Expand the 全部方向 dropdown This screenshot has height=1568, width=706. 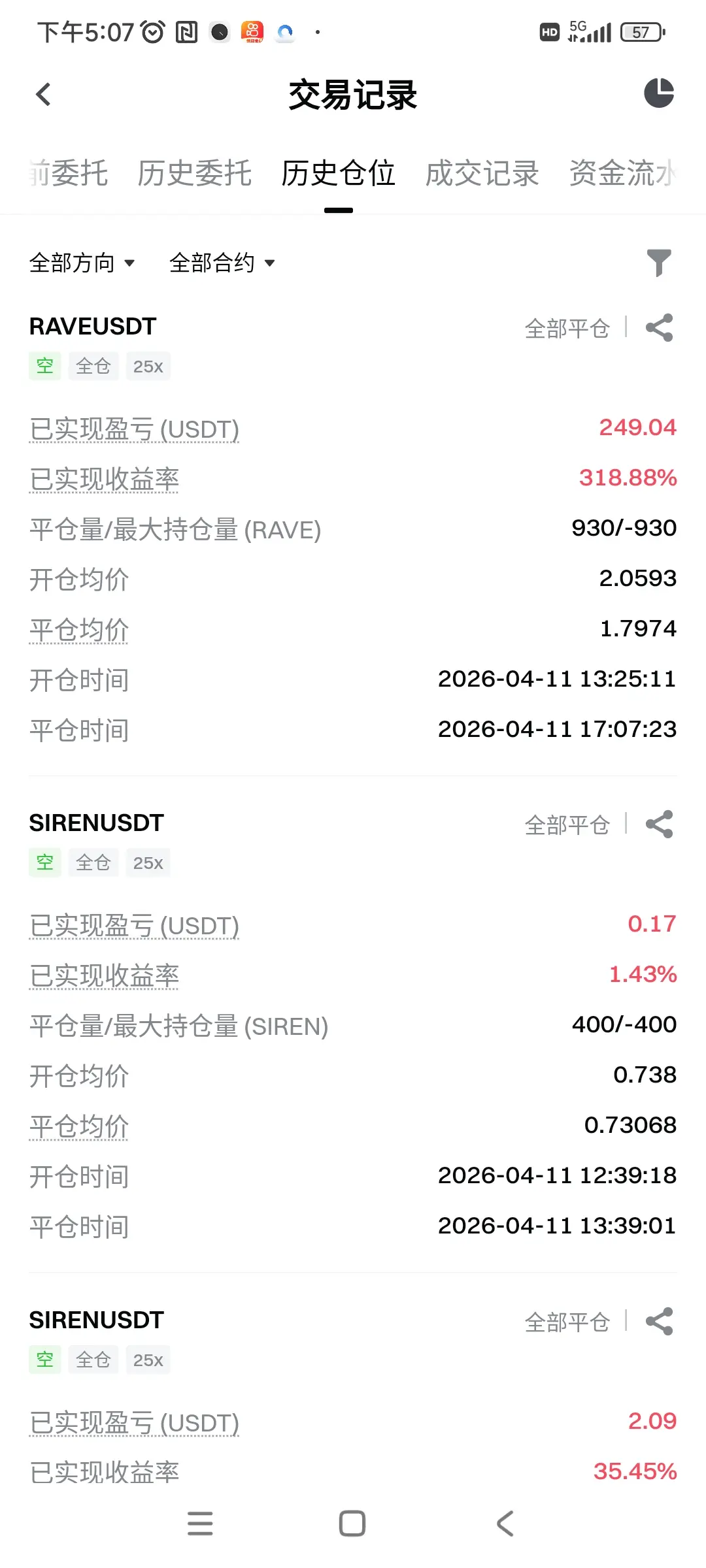pos(82,263)
